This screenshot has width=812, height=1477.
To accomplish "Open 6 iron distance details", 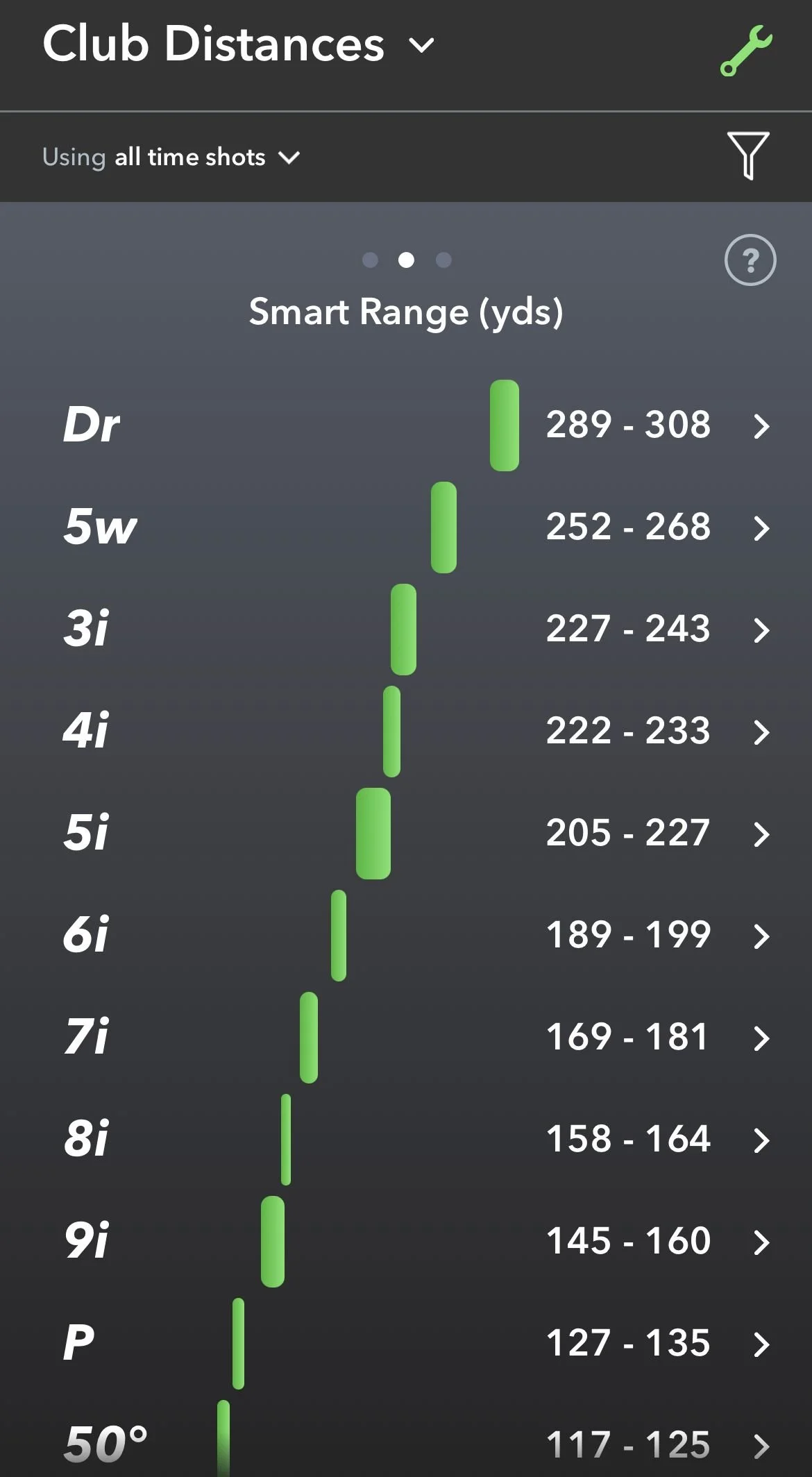I will pyautogui.click(x=761, y=936).
